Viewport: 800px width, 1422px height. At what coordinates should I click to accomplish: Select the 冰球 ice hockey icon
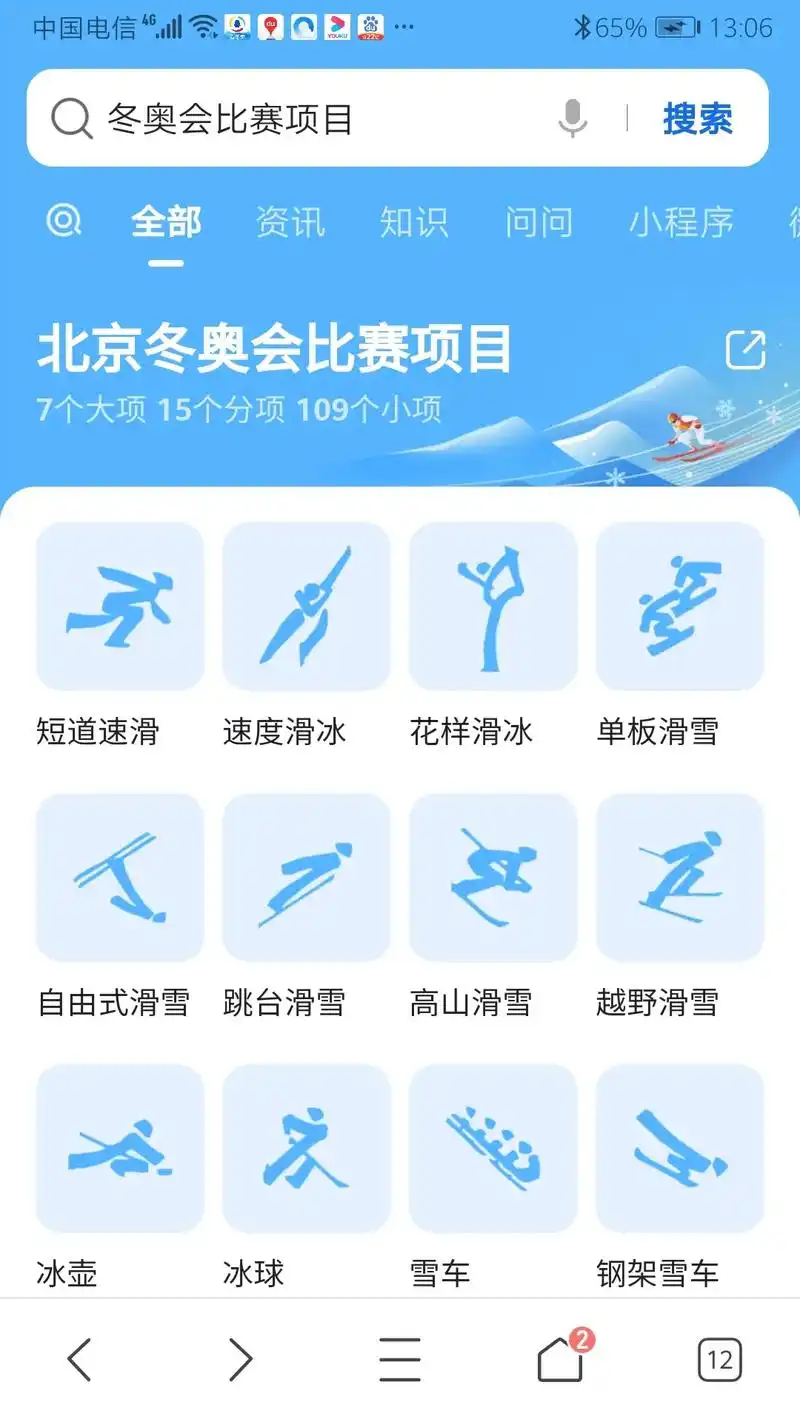click(x=306, y=1148)
